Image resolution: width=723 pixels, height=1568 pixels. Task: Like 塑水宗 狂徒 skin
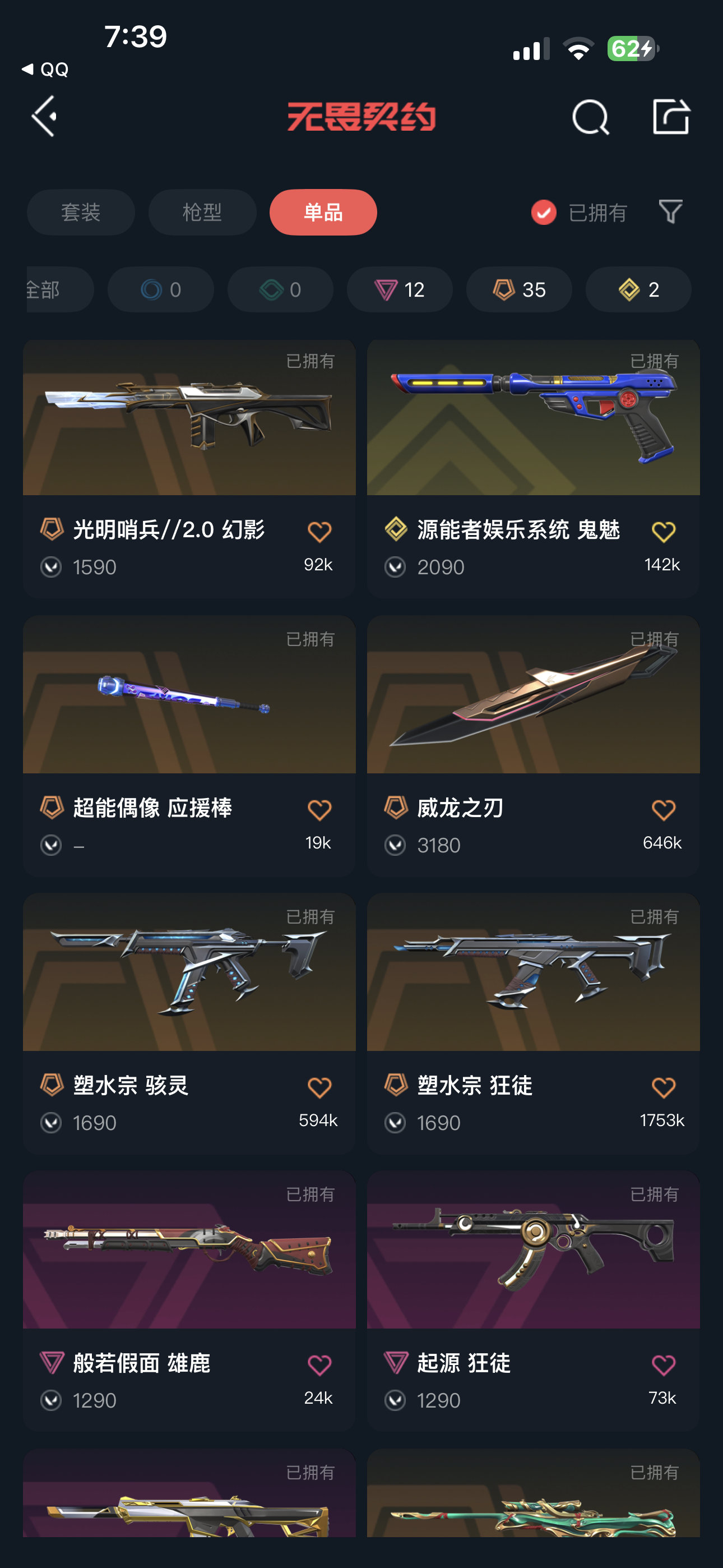pyautogui.click(x=664, y=1087)
